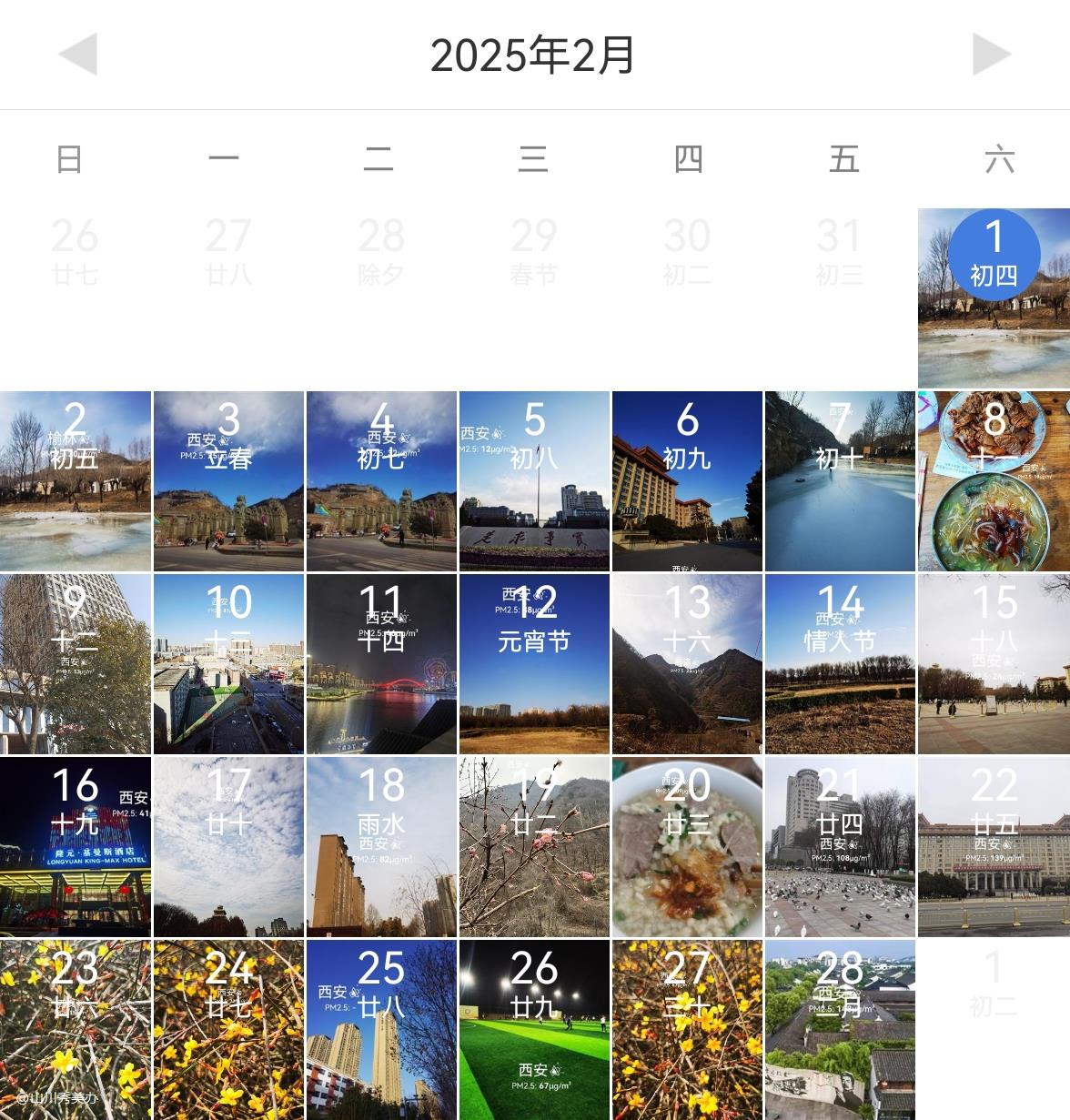Image resolution: width=1070 pixels, height=1120 pixels.
Task: Open the photo for February 1
Action: (x=994, y=298)
